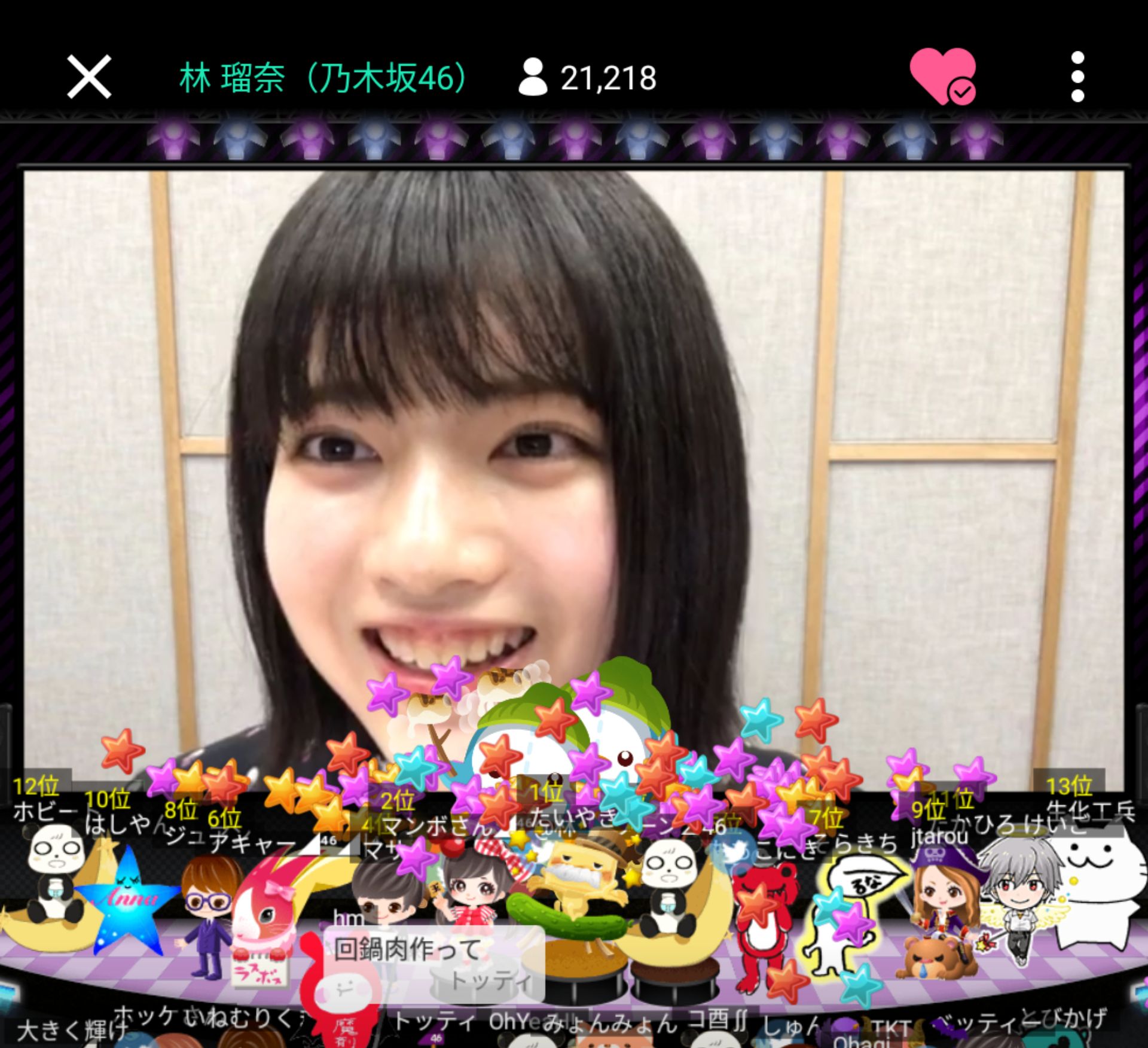
Task: Close the live stream room
Action: pos(89,77)
